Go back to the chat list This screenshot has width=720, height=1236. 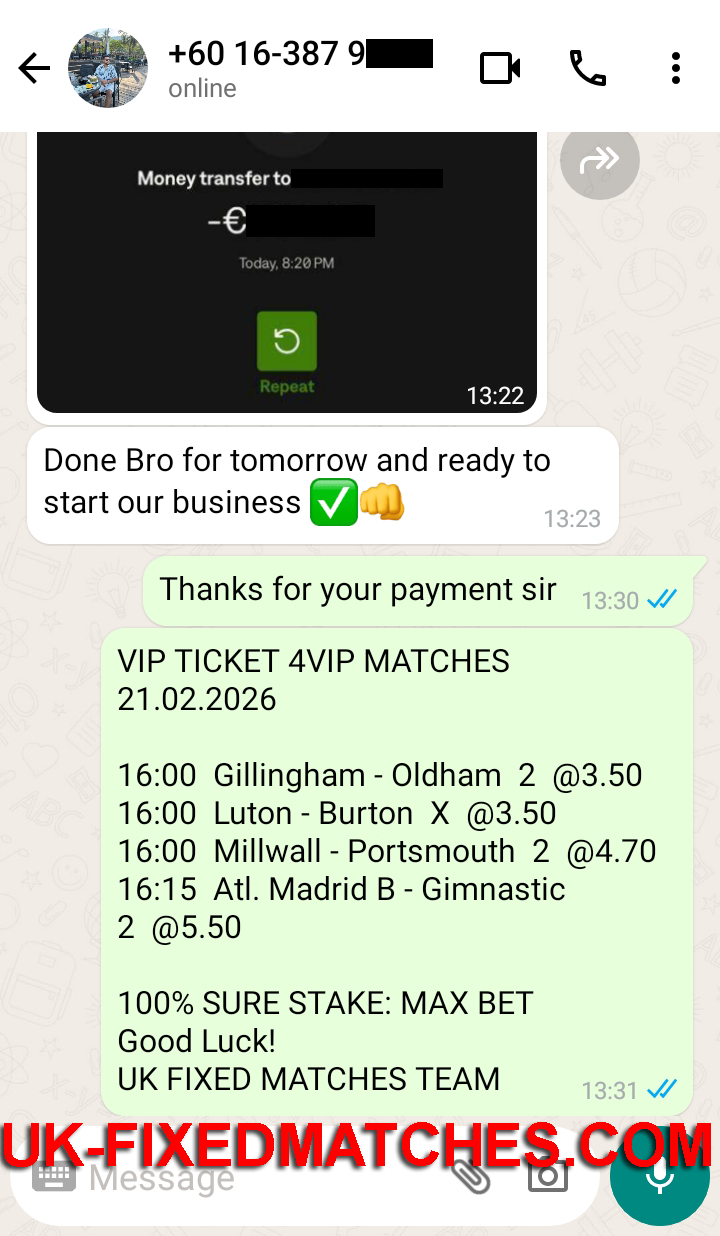34,68
